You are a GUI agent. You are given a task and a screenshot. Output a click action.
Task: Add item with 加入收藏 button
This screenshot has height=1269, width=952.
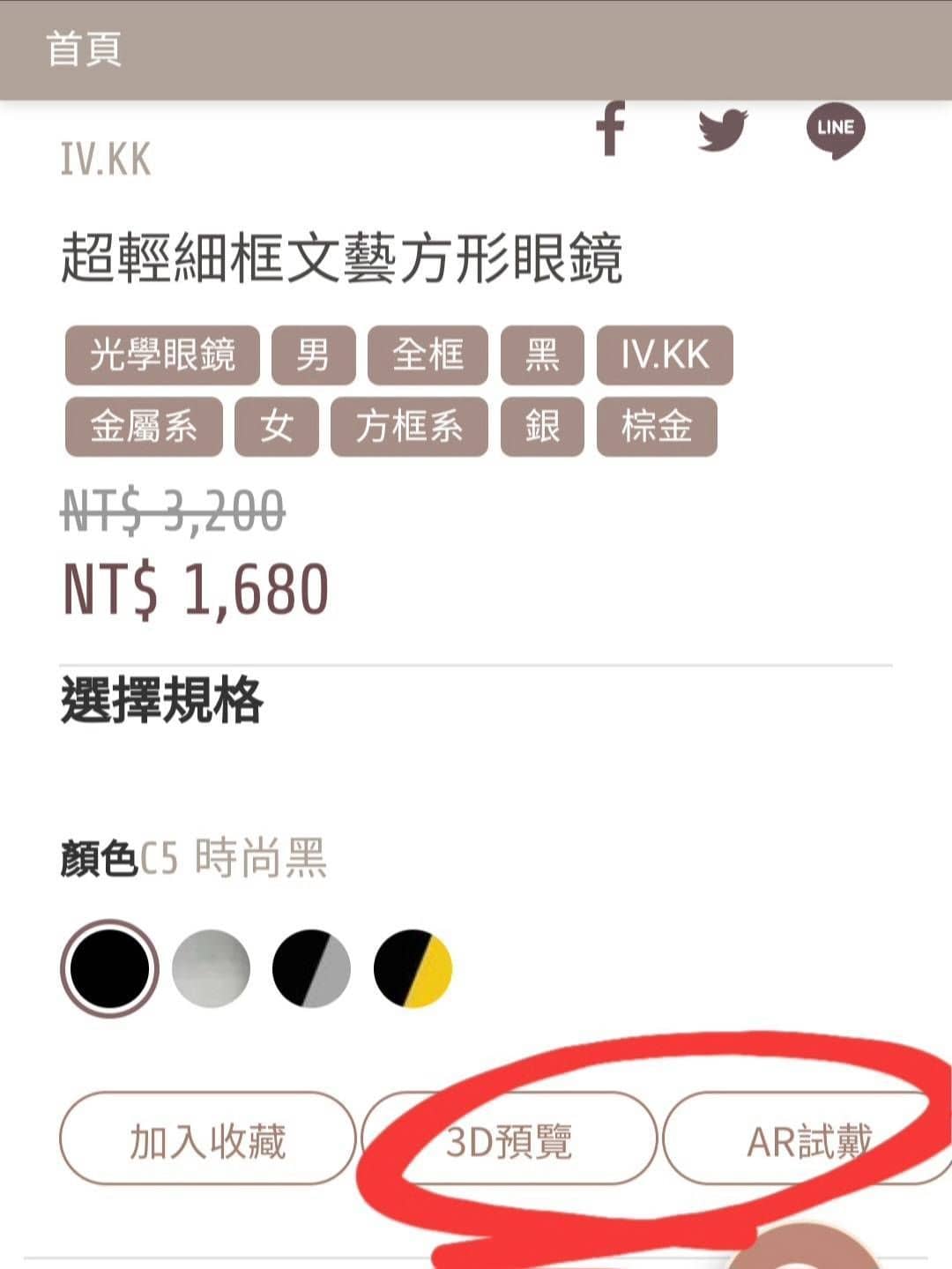click(x=207, y=1138)
